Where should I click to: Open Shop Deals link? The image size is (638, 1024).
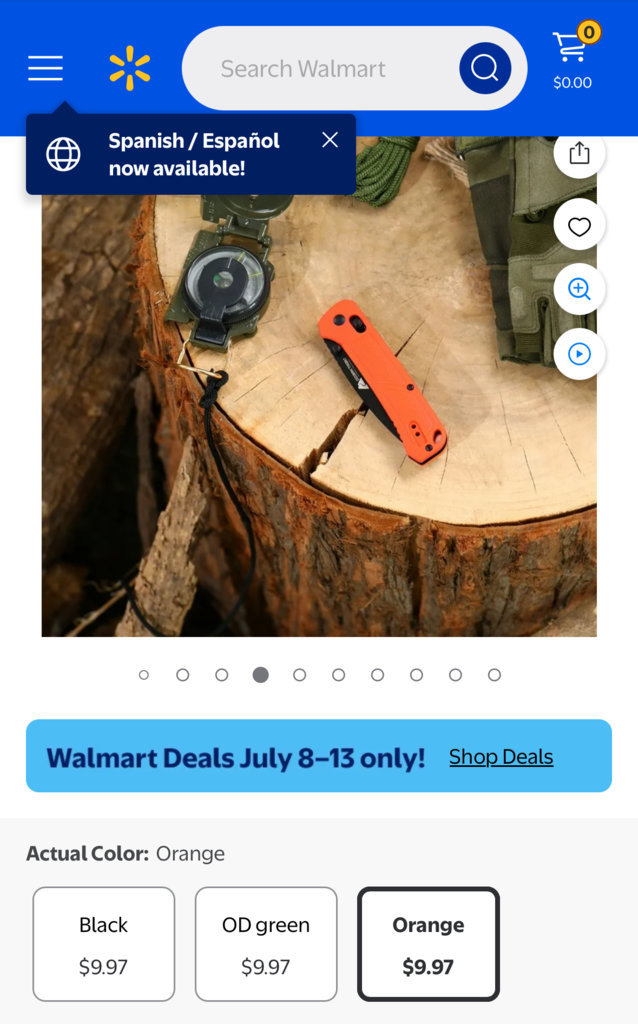(x=501, y=757)
